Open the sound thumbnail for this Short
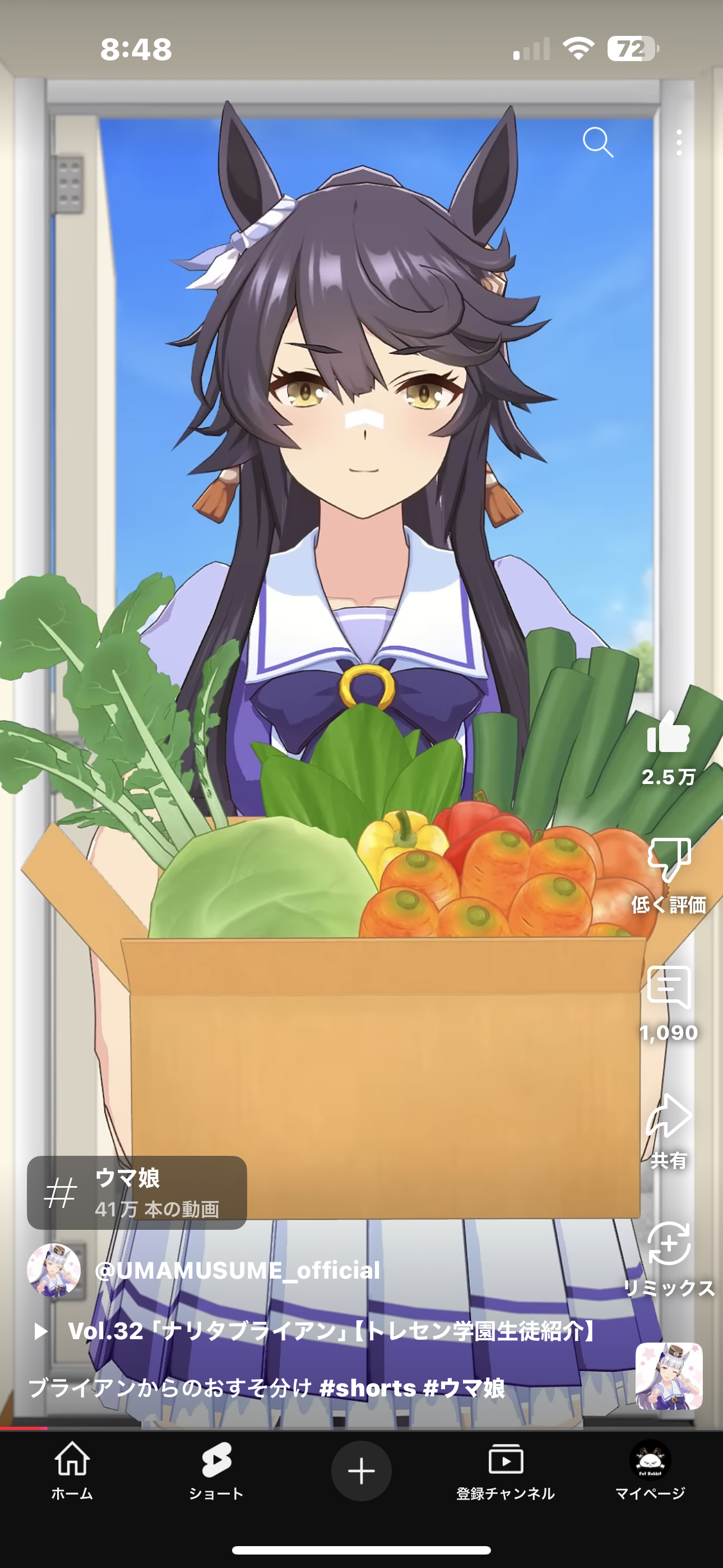This screenshot has width=723, height=1568. coord(668,1376)
